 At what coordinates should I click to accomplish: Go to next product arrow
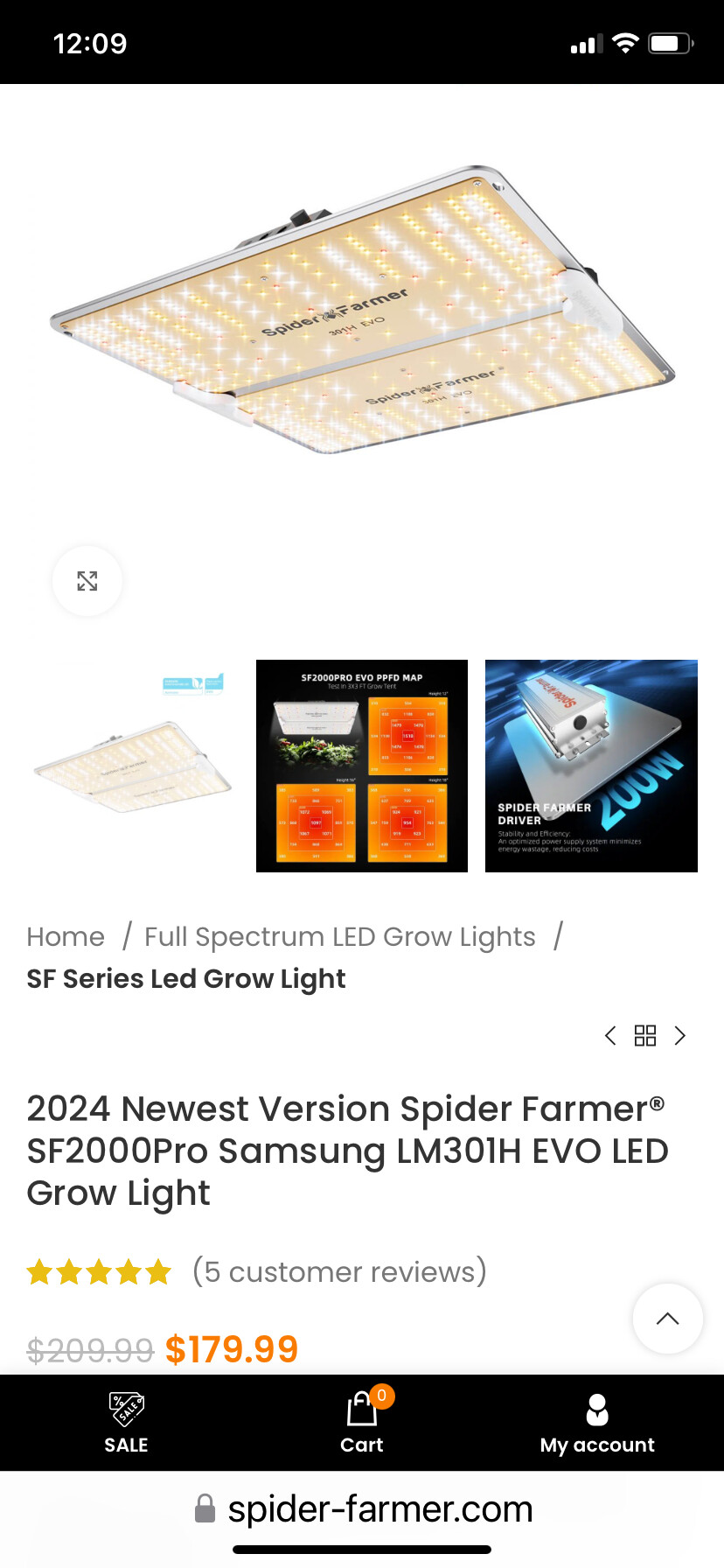point(680,1036)
